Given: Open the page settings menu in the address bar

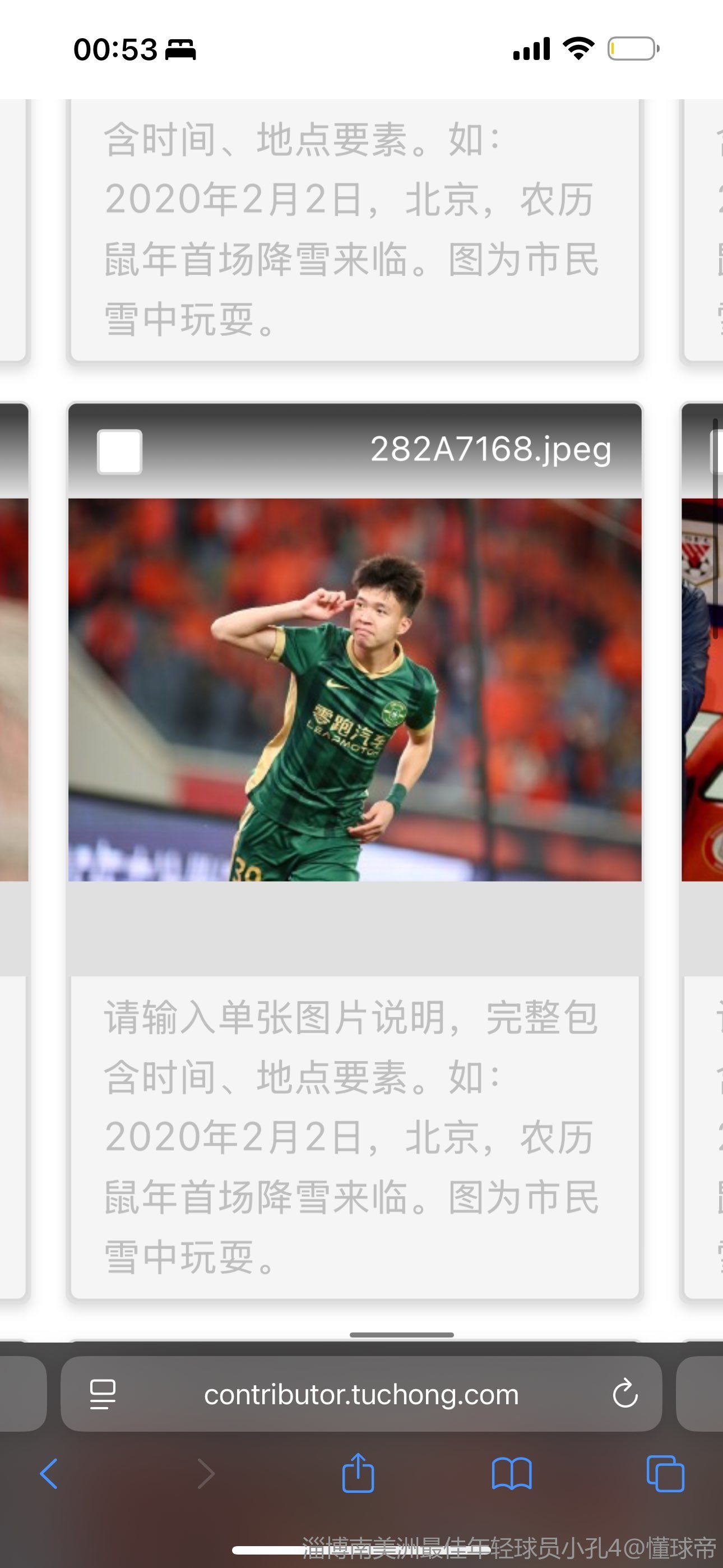Looking at the screenshot, I should coord(102,1394).
